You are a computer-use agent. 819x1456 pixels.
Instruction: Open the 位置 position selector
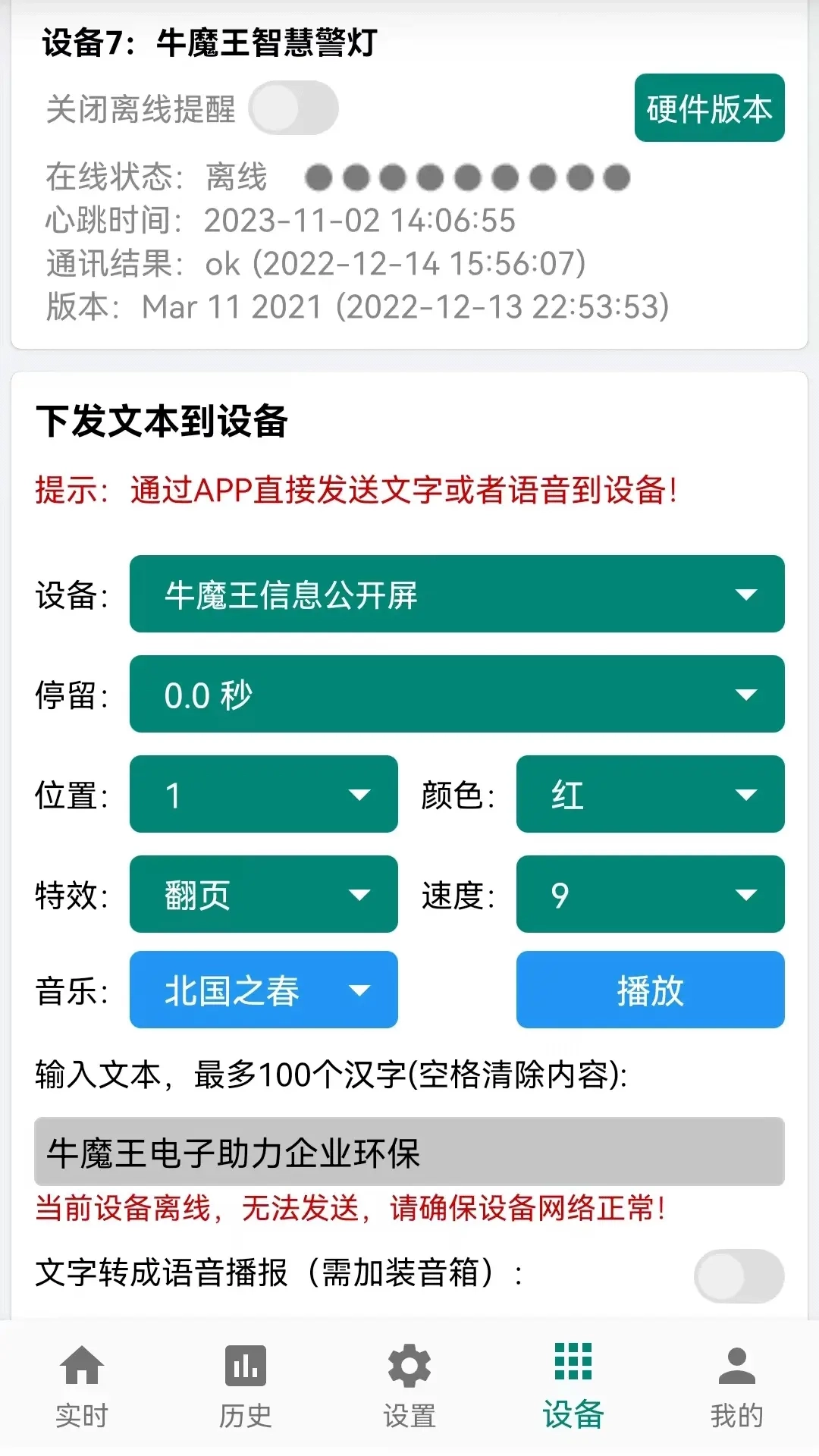pyautogui.click(x=262, y=795)
